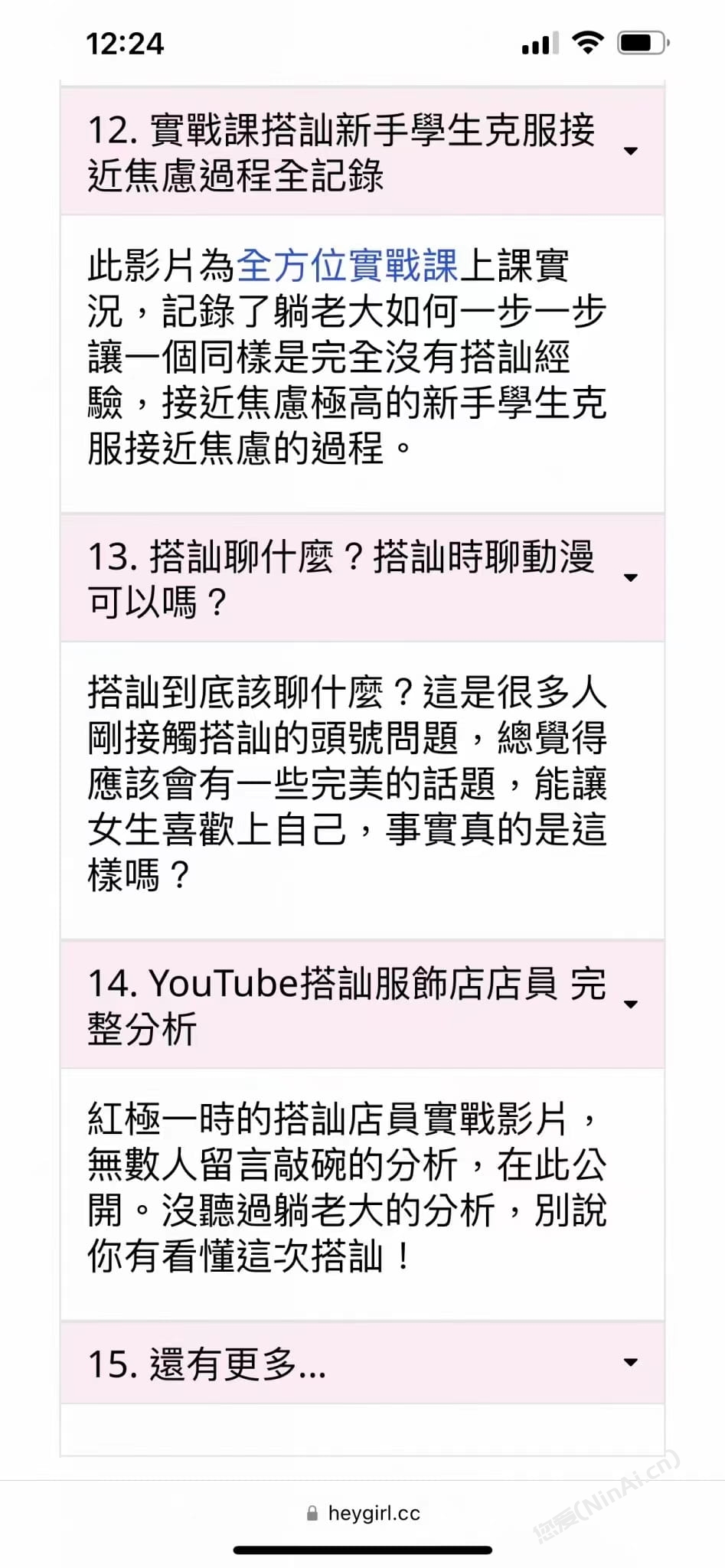Expand section 15 還有更多
Image resolution: width=725 pixels, height=1568 pixels.
362,1363
